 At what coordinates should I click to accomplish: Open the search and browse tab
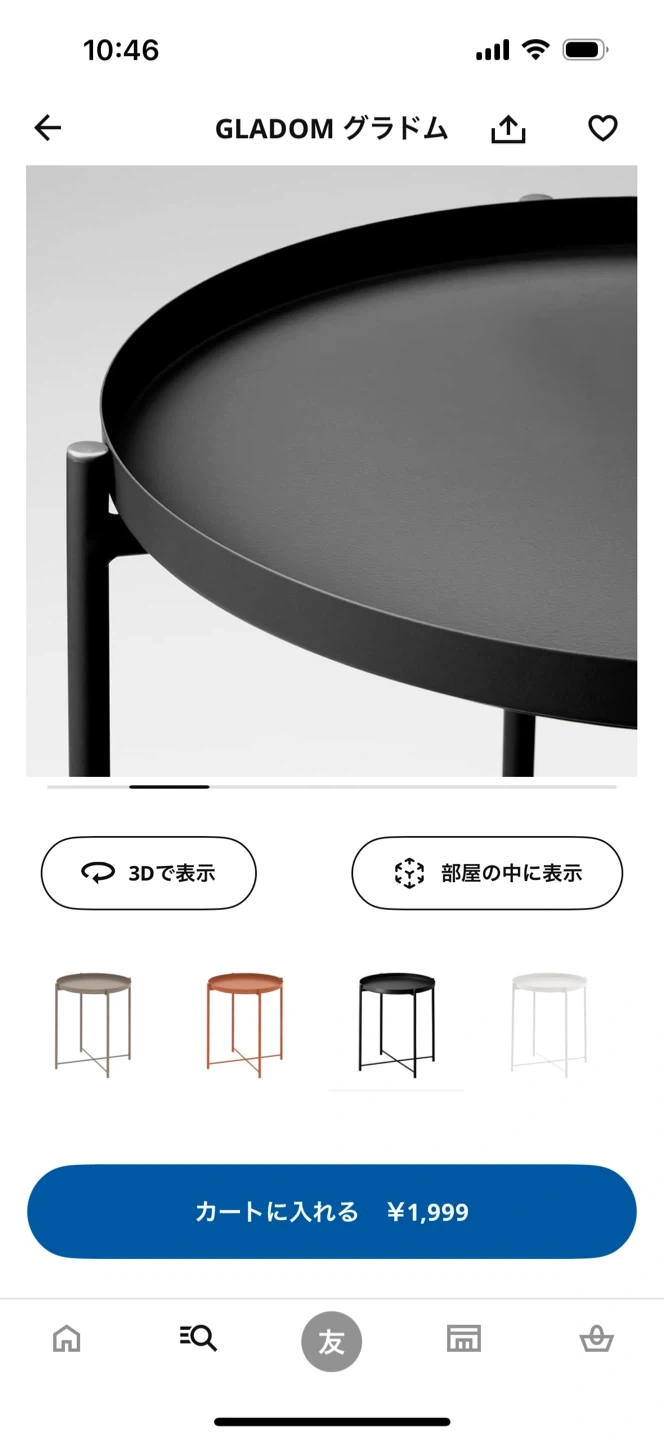point(198,1338)
